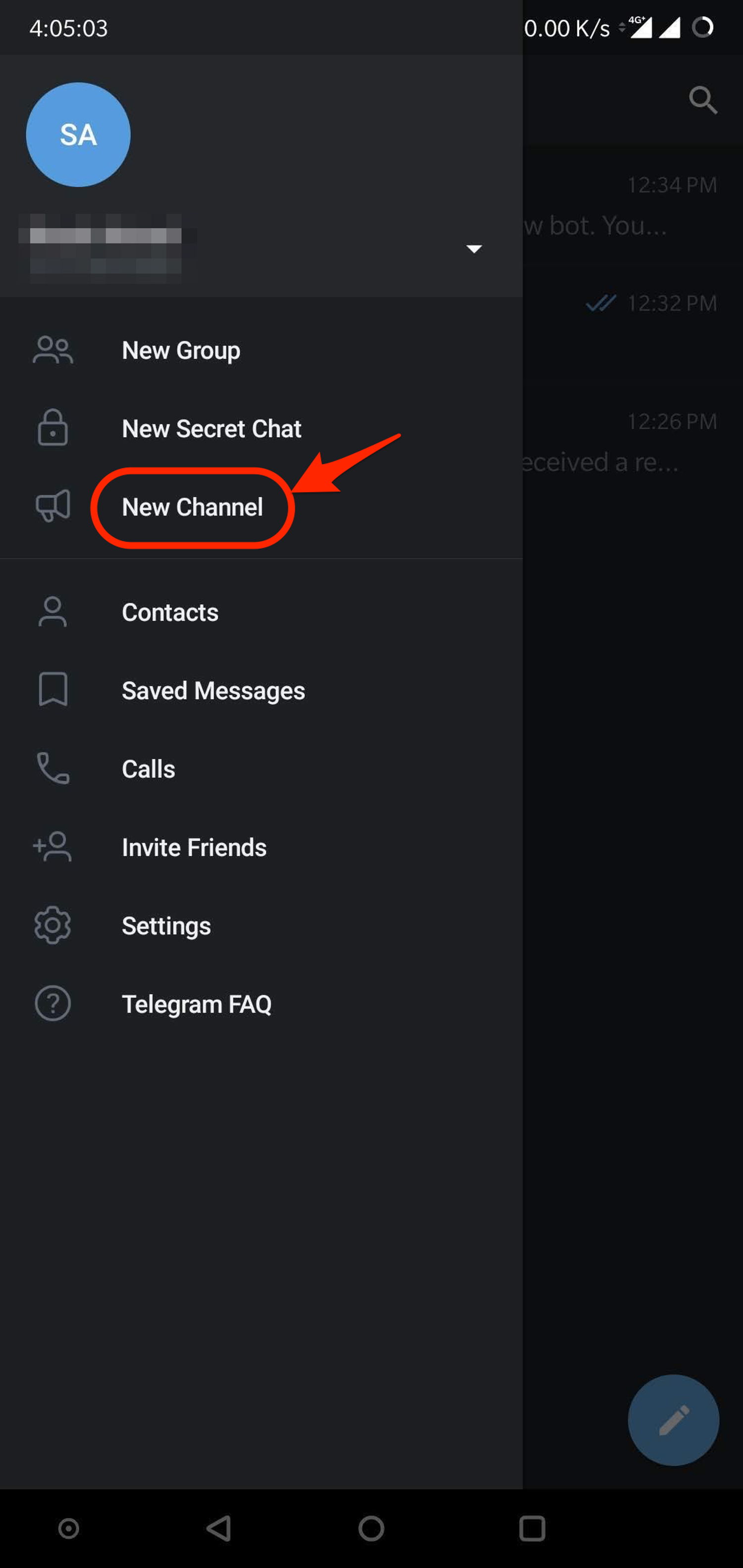Select New Channel from the drawer
The height and width of the screenshot is (1568, 743).
pyautogui.click(x=192, y=507)
